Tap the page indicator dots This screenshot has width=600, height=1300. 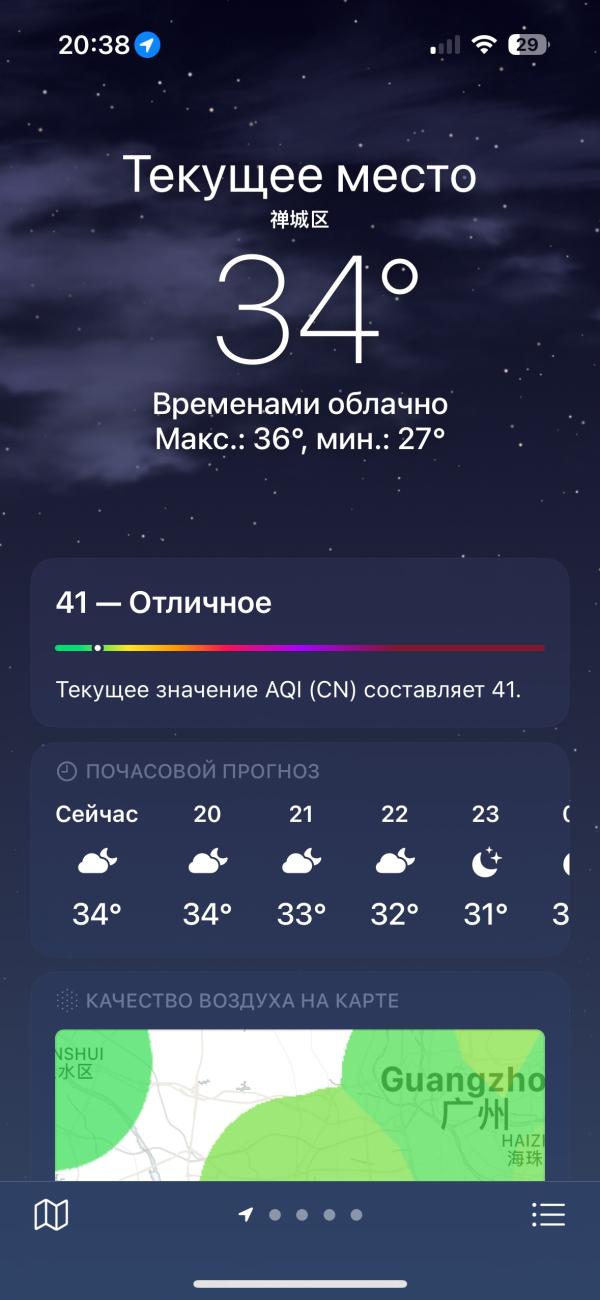click(300, 1215)
